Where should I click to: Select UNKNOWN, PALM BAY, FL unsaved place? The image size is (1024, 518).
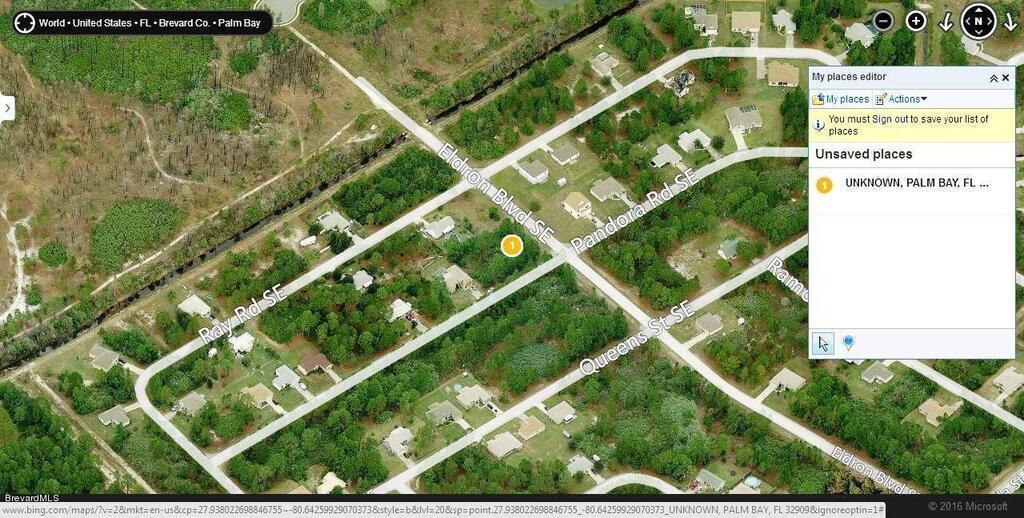(x=915, y=183)
